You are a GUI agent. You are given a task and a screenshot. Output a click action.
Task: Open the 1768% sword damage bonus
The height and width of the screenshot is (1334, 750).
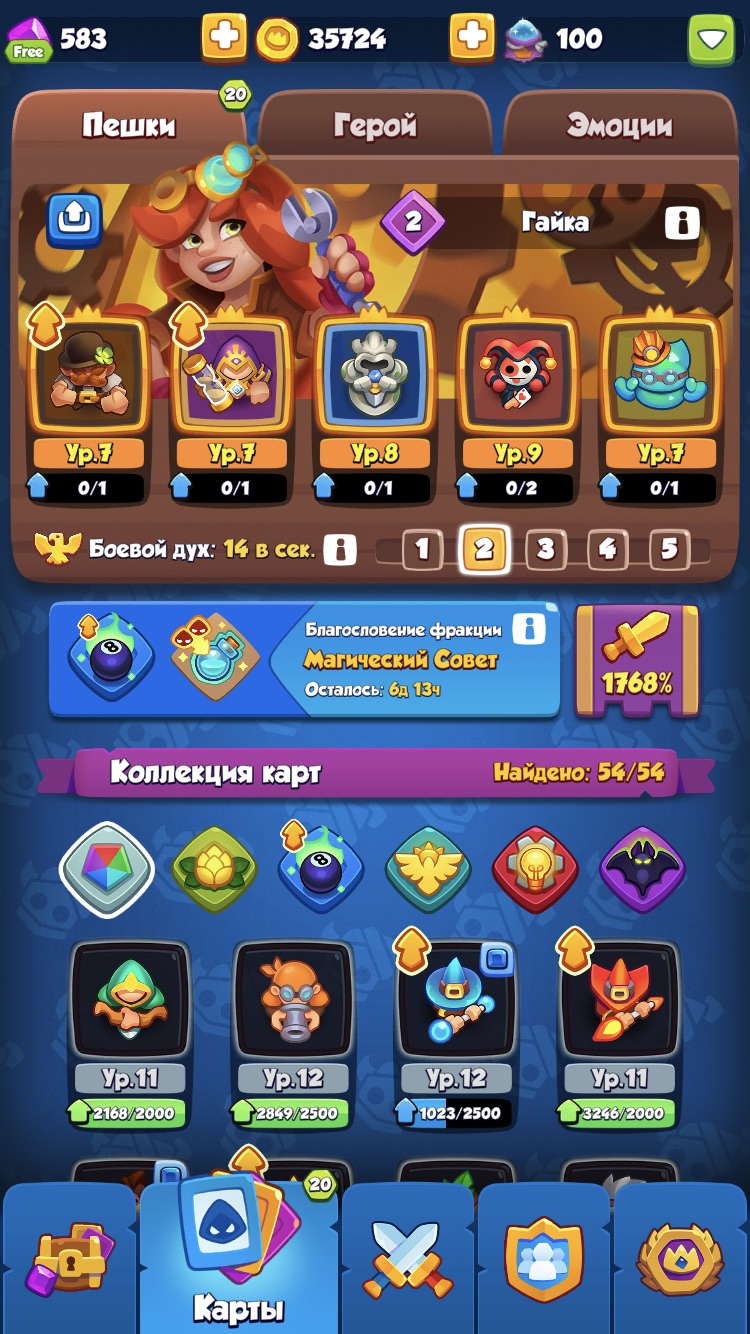click(x=637, y=659)
